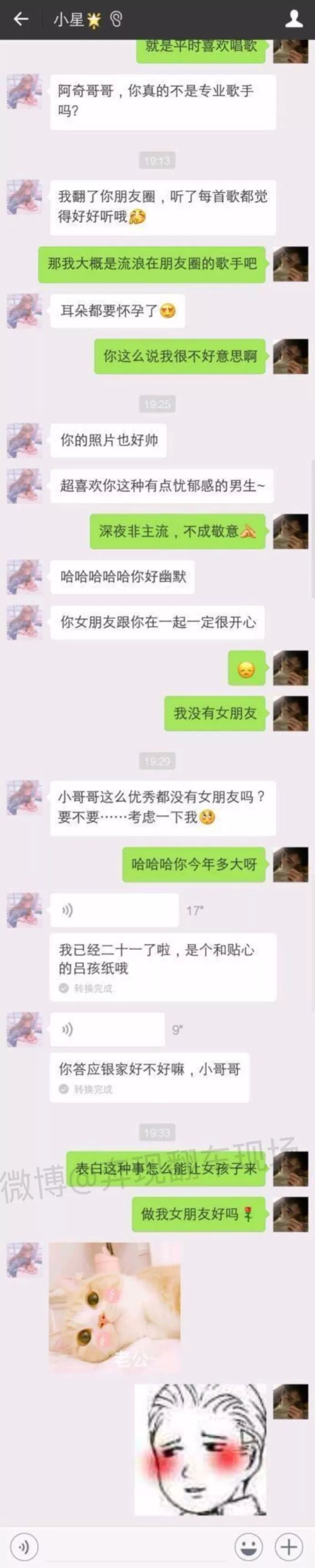Open chat info for 小星
The height and width of the screenshot is (1568, 315).
tap(294, 20)
